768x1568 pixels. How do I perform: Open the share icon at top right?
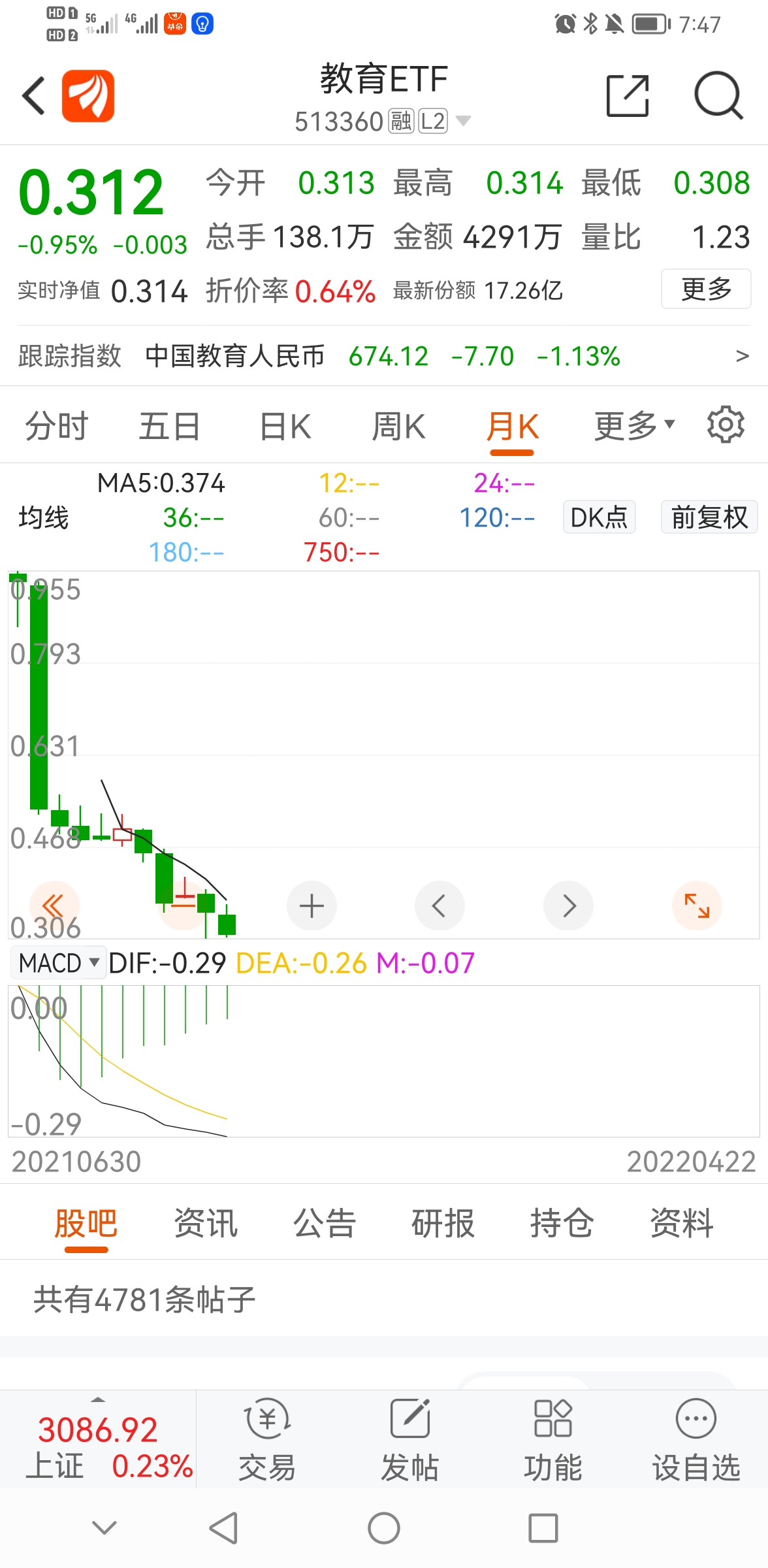click(627, 95)
